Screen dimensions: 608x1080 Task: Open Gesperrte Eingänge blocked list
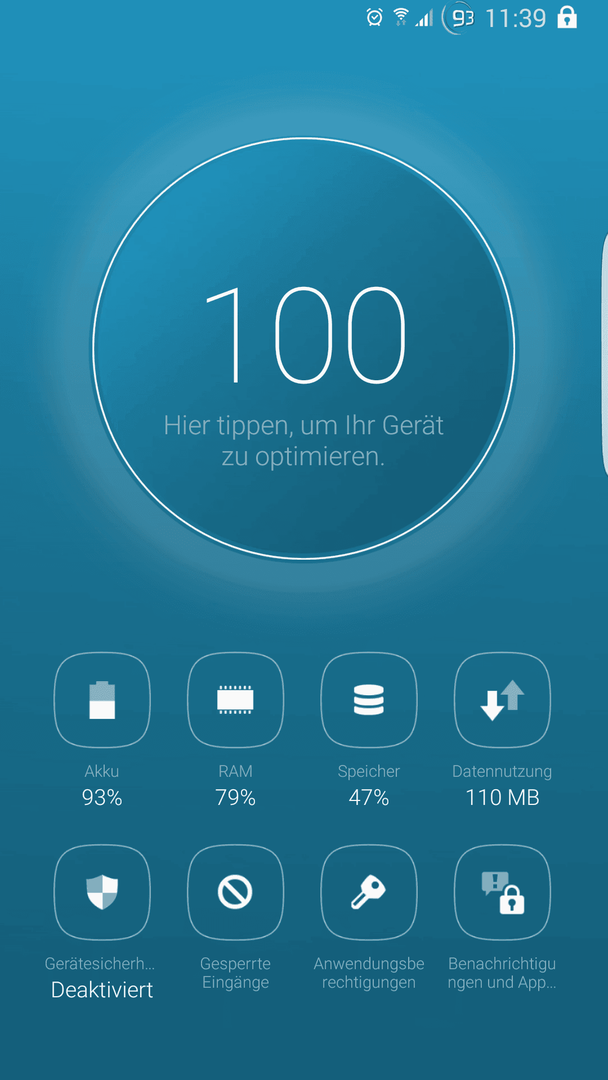point(235,893)
